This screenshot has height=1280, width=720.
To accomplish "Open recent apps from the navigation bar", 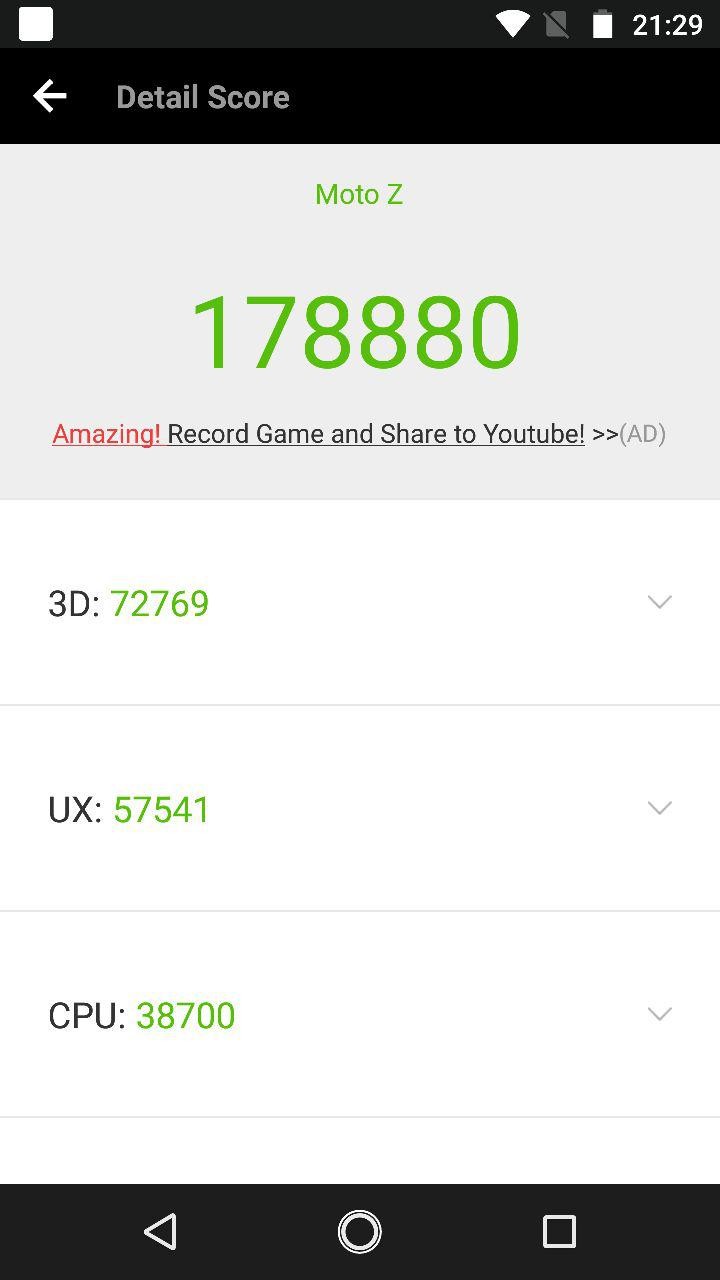I will coord(559,1231).
